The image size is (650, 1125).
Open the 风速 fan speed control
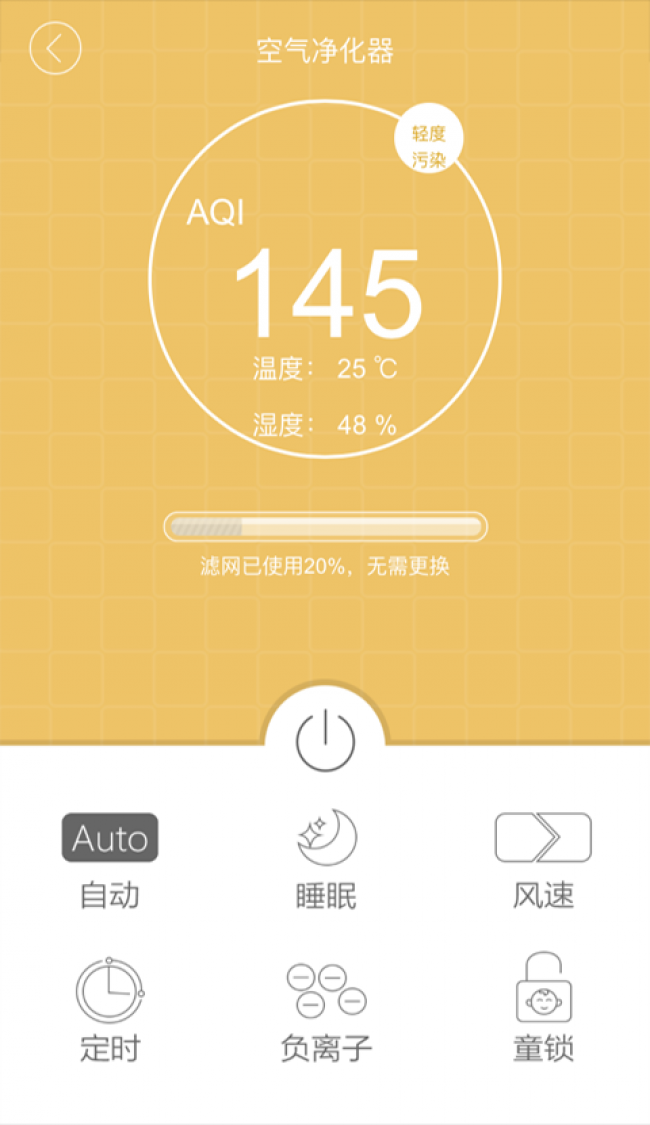[543, 861]
